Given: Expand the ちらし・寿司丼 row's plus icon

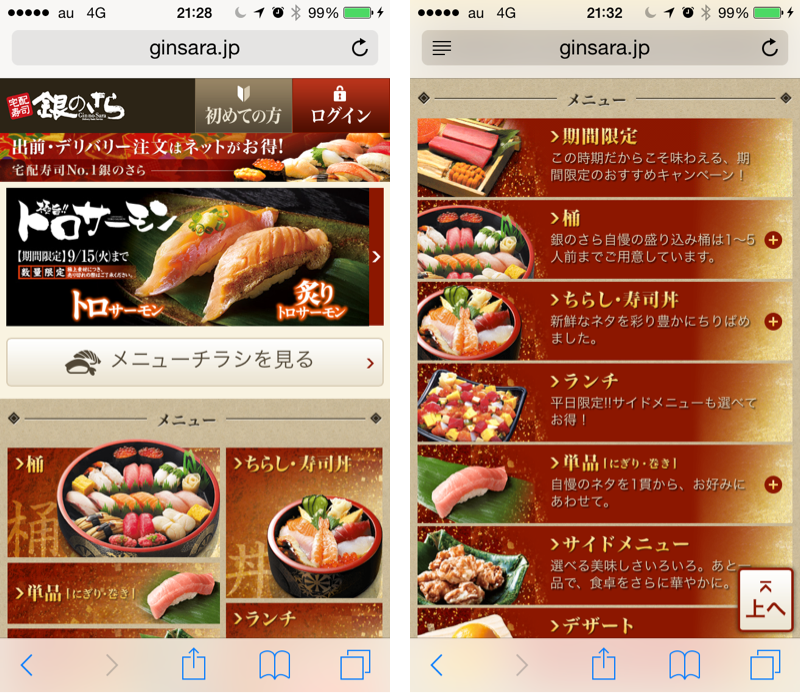Looking at the screenshot, I should tap(772, 321).
